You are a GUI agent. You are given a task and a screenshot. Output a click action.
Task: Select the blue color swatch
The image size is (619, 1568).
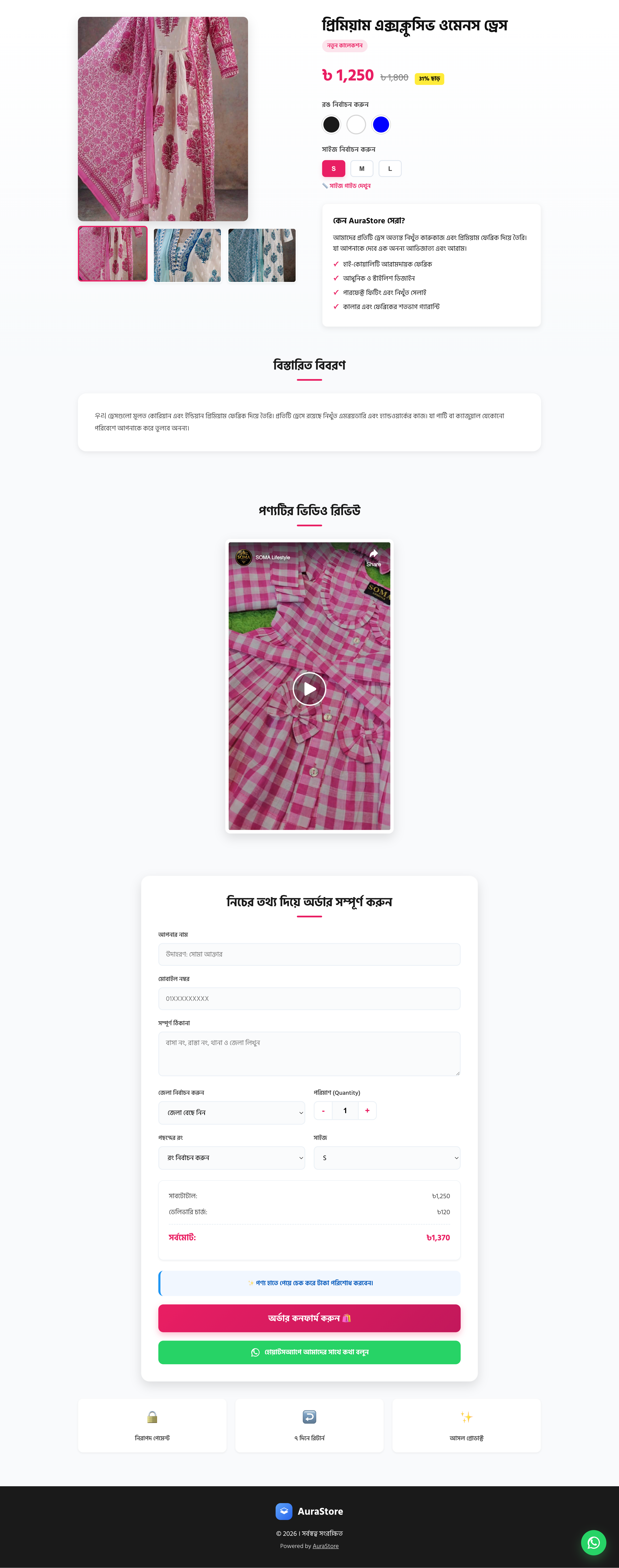(381, 125)
